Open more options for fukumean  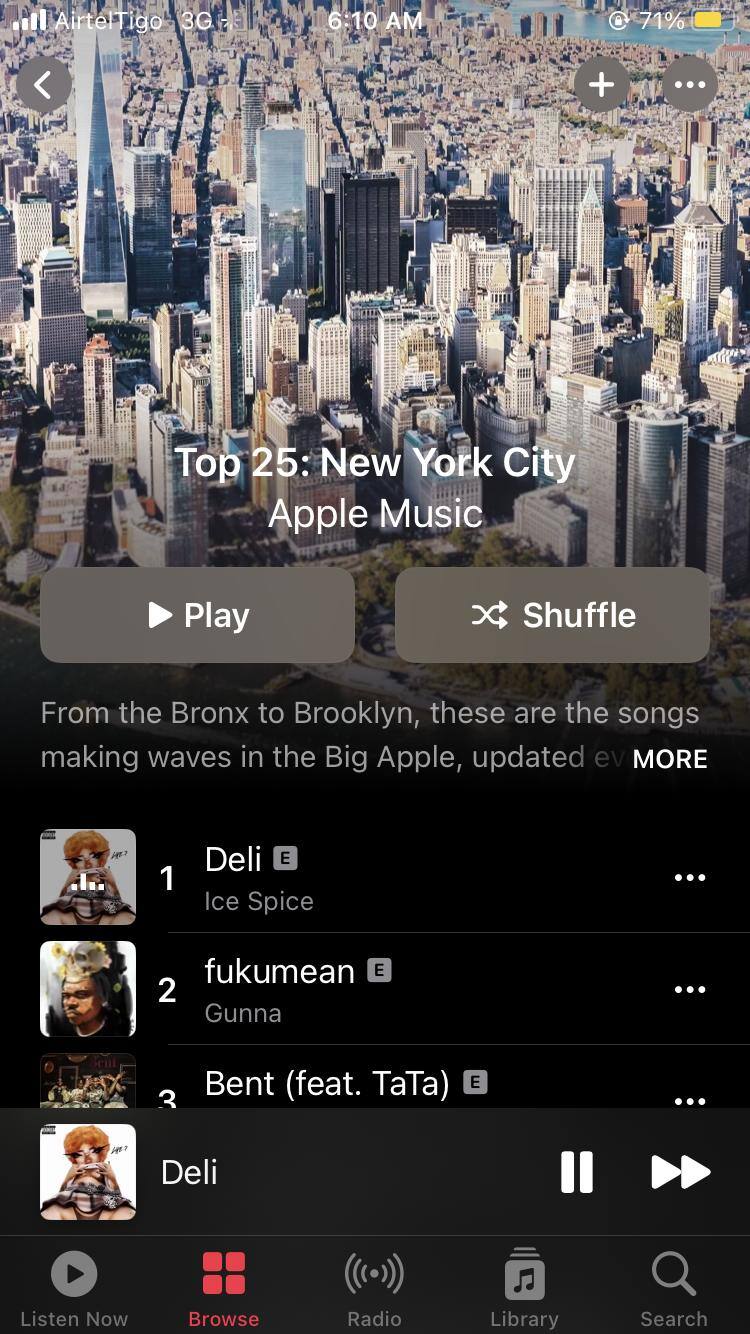[689, 990]
